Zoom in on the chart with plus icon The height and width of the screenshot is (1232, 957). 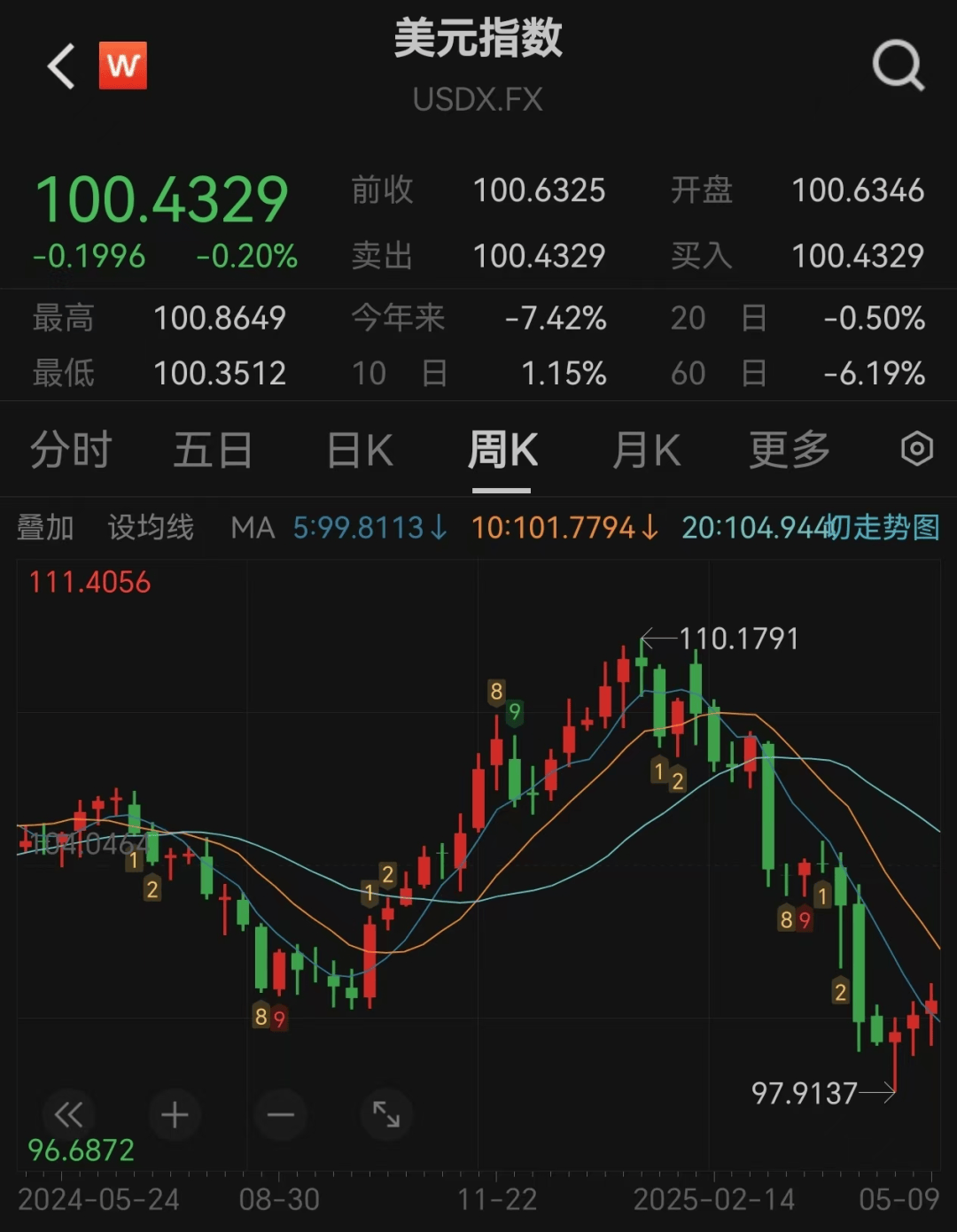175,1115
